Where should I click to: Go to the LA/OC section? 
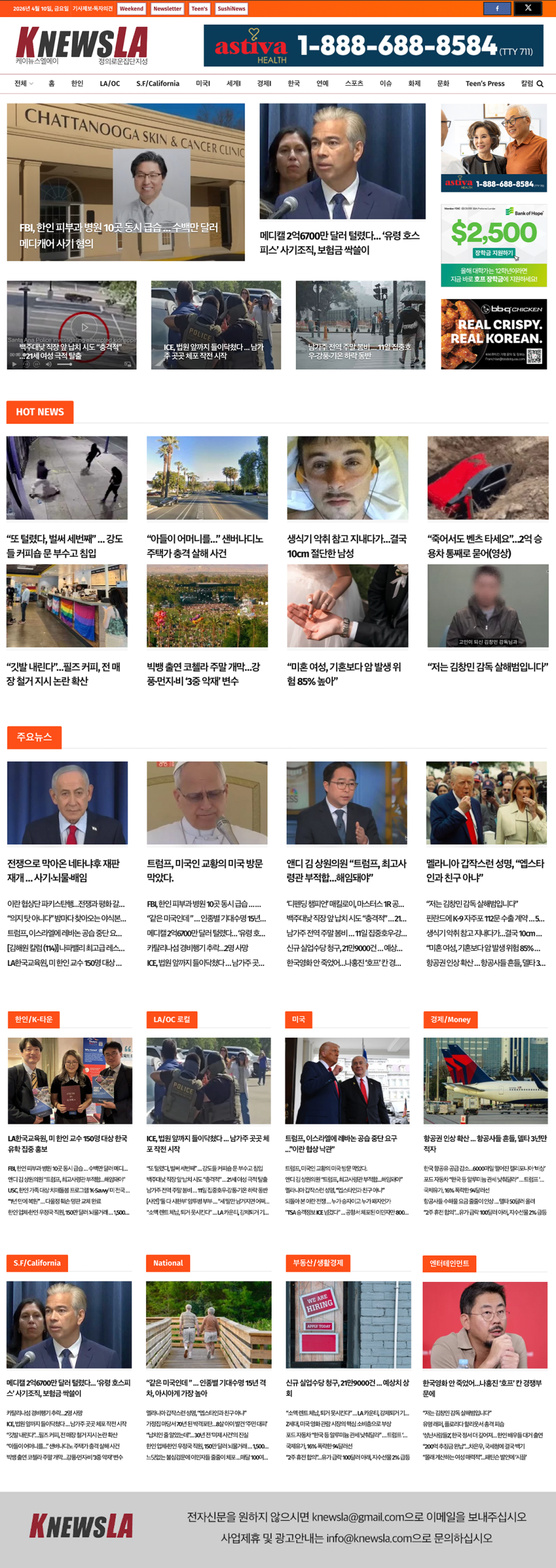click(x=110, y=84)
